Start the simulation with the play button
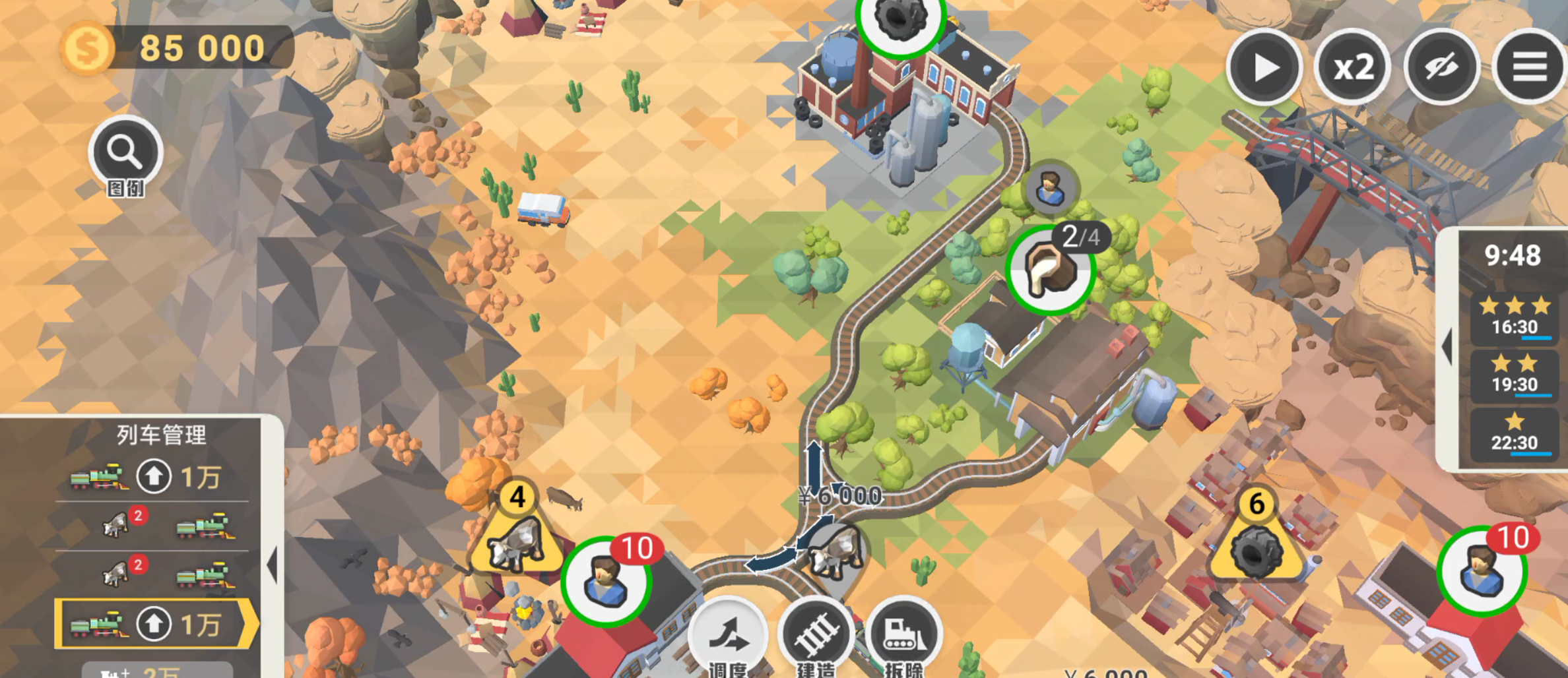This screenshot has width=1568, height=678. pos(1264,67)
